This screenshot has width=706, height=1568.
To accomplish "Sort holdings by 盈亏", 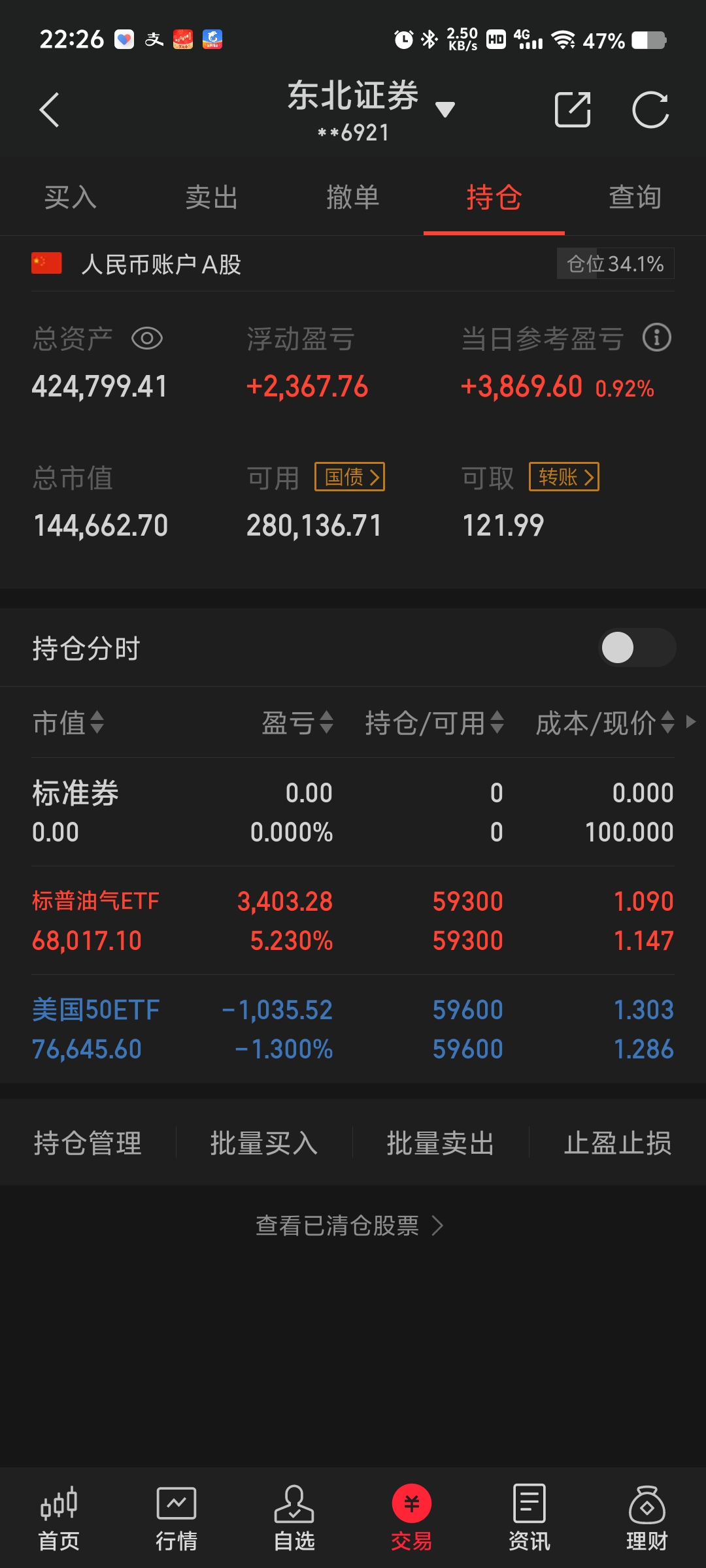I will 297,723.
